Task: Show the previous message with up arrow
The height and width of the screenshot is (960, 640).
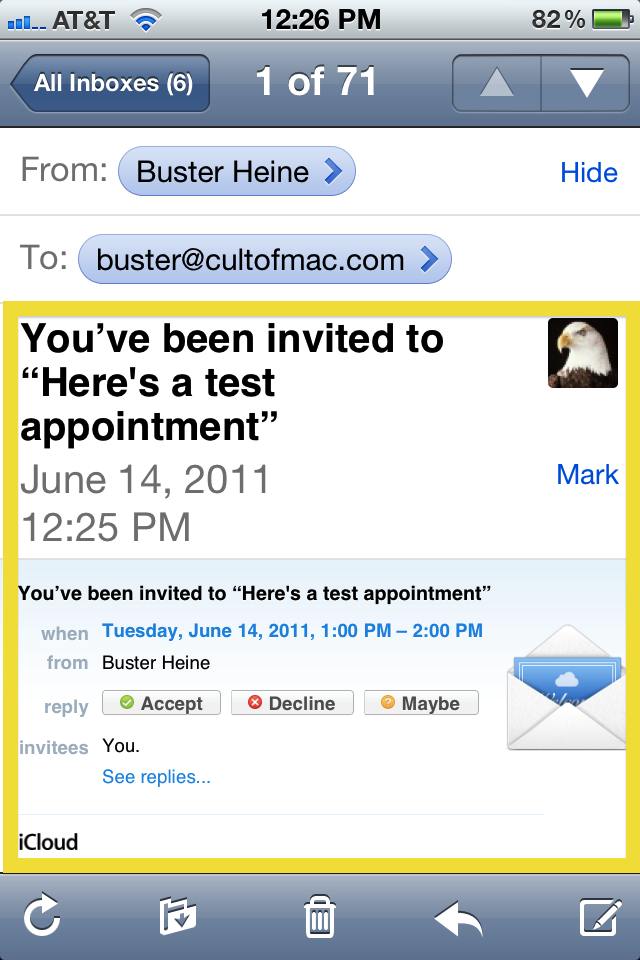Action: (x=497, y=83)
